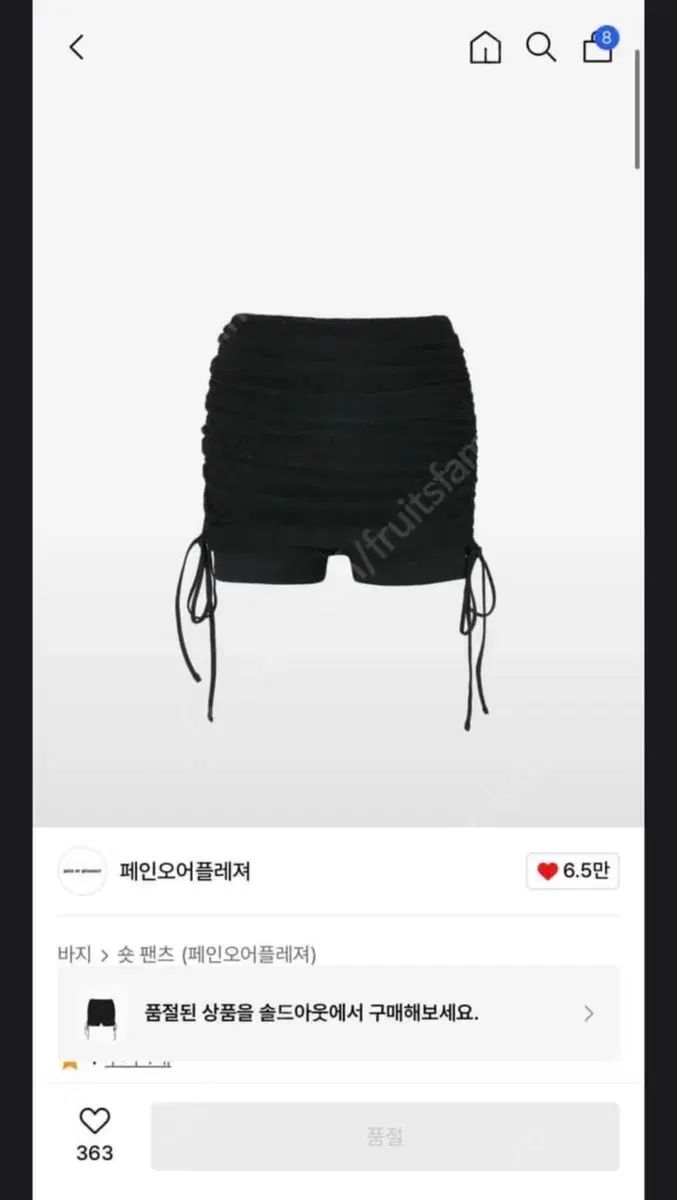Screen dimensions: 677x1200
Task: Go back using the top-left arrow
Action: click(x=77, y=47)
